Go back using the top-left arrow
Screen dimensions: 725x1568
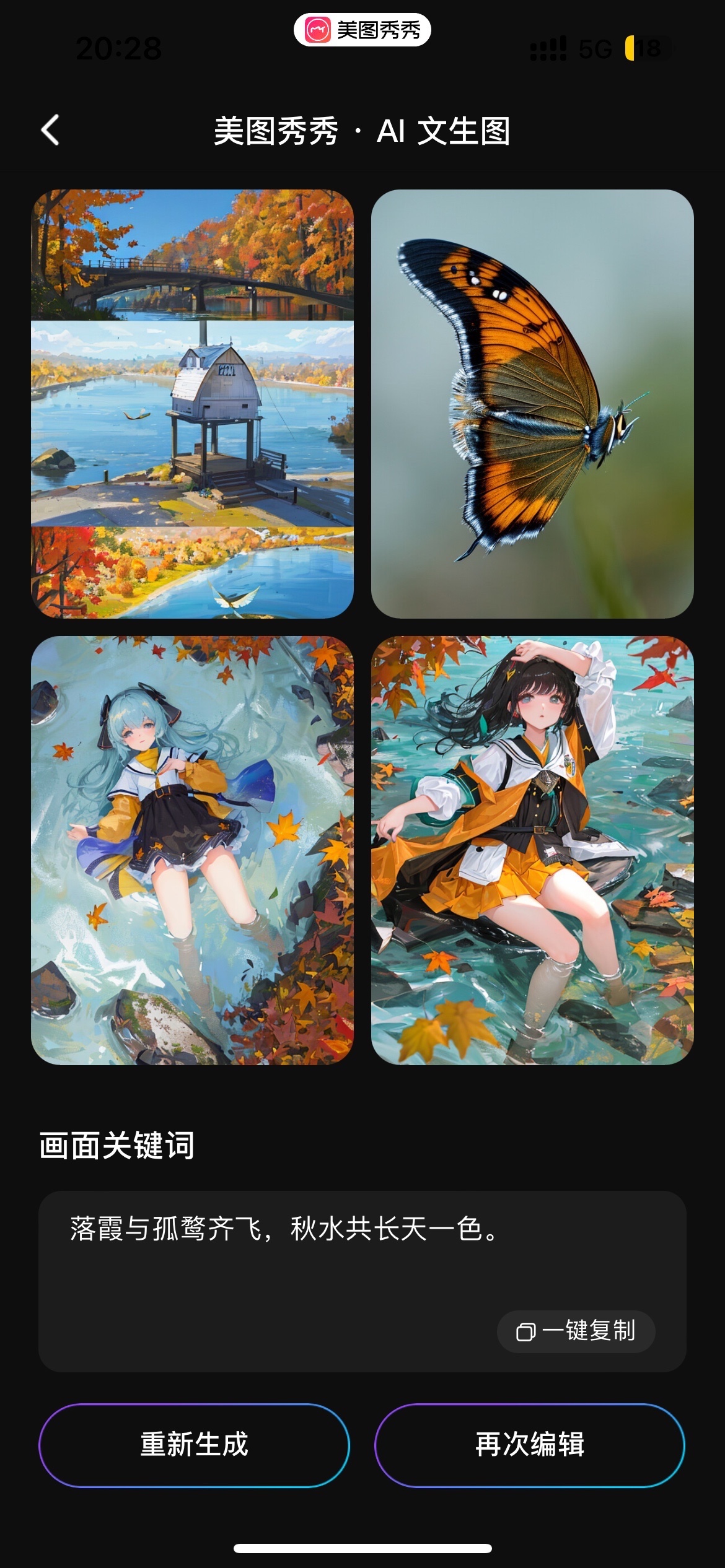[x=50, y=130]
